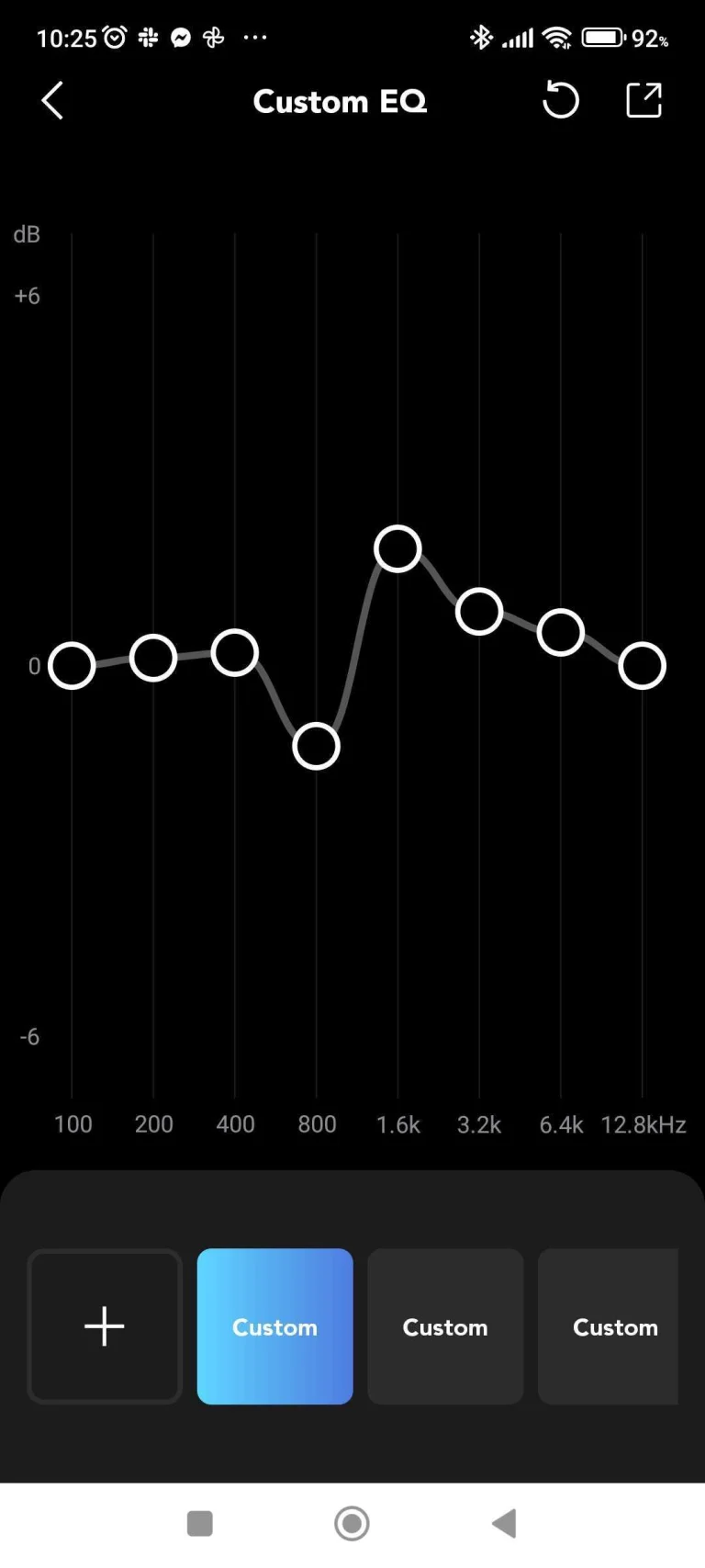
Task: Select the 800 Hz band handle
Action: [x=317, y=746]
